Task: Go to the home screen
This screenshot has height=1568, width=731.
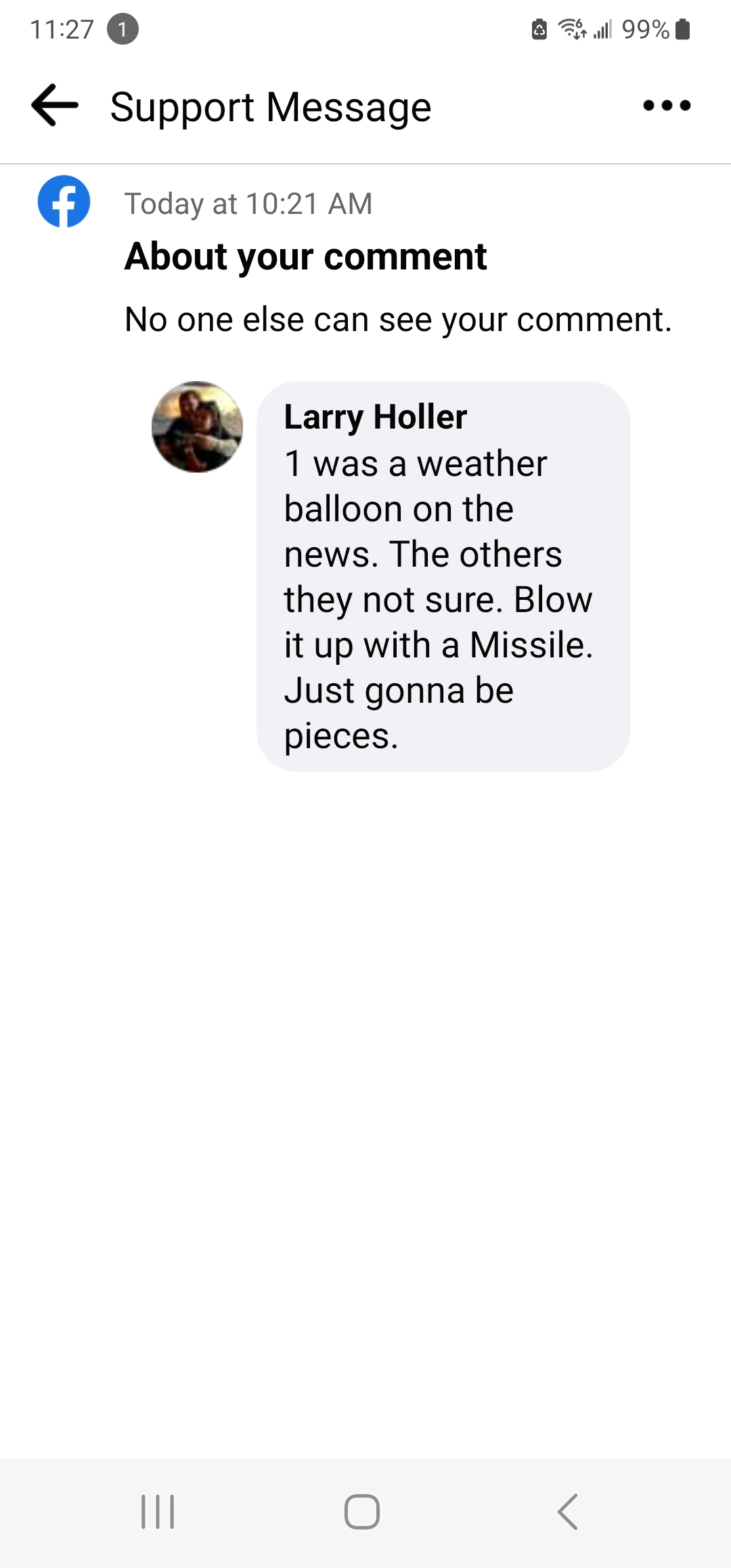Action: point(362,1512)
